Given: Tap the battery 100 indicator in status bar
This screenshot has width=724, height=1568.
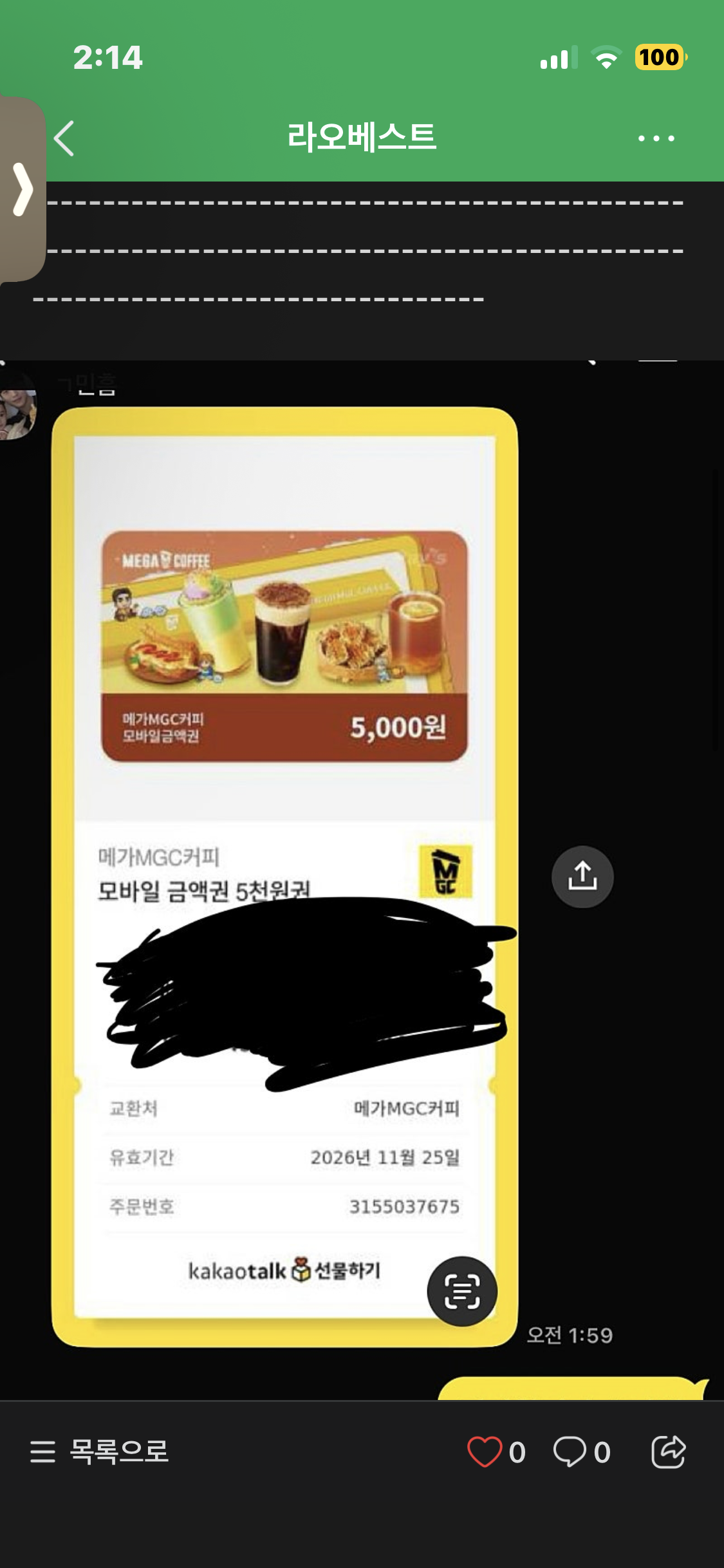Looking at the screenshot, I should pyautogui.click(x=660, y=57).
